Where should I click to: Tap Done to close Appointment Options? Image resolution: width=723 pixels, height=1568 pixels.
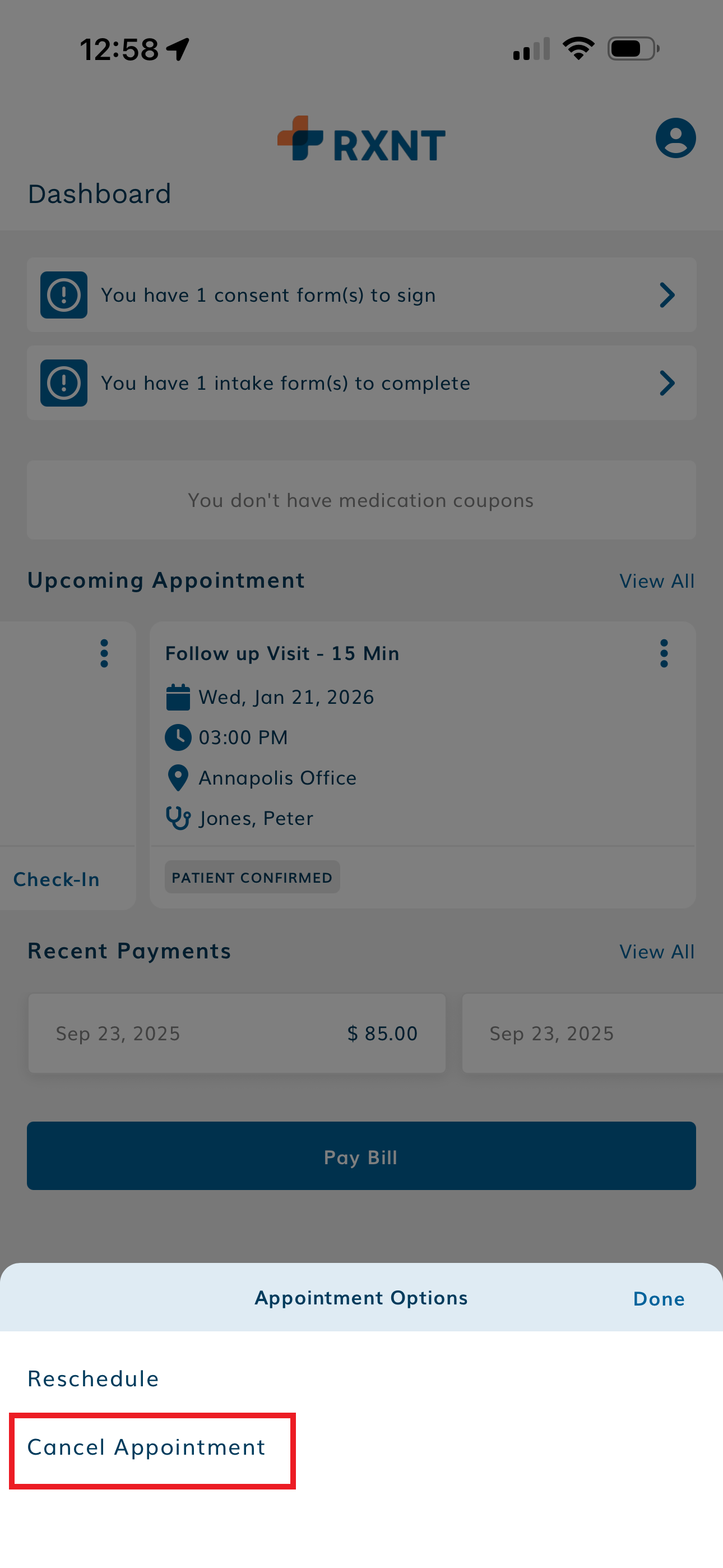click(x=659, y=1298)
